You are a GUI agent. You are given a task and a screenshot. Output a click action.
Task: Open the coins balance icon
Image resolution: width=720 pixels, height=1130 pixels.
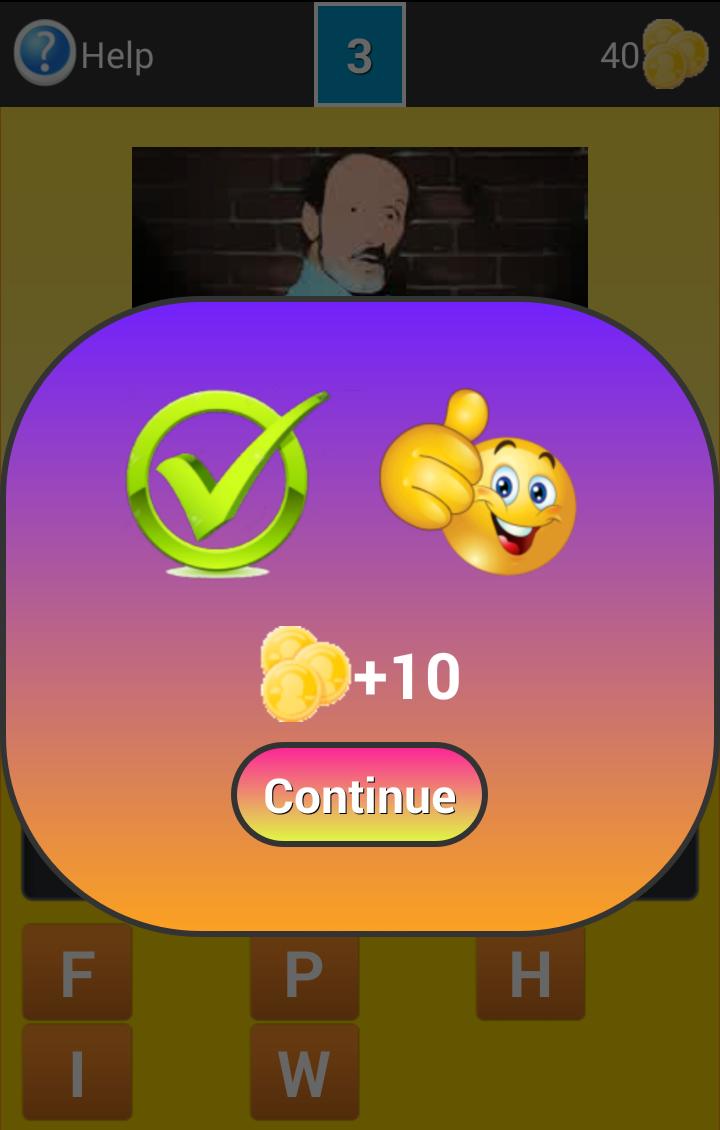pos(674,54)
